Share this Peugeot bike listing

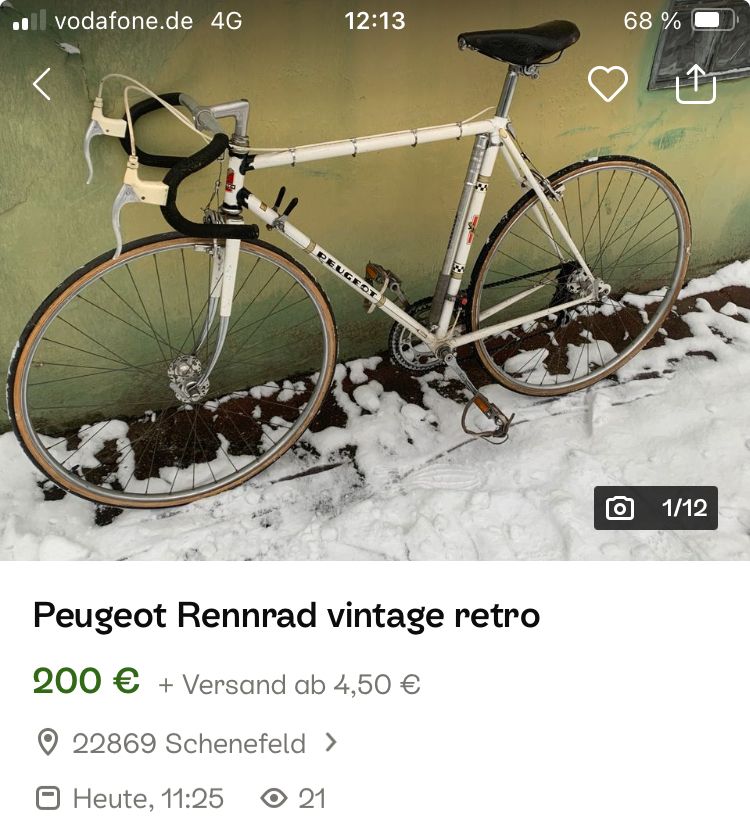click(x=696, y=85)
